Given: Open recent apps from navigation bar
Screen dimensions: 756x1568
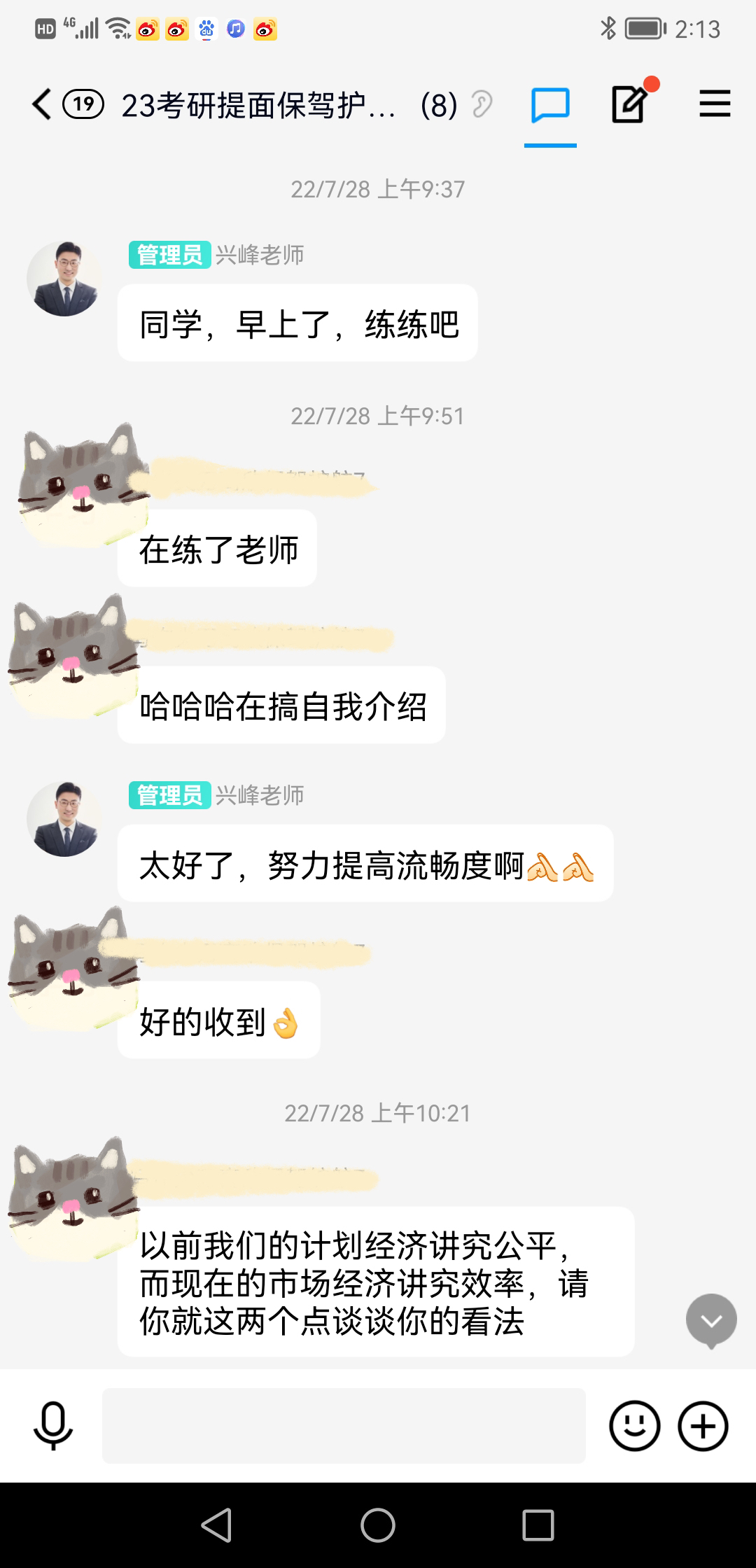Looking at the screenshot, I should [x=538, y=1525].
